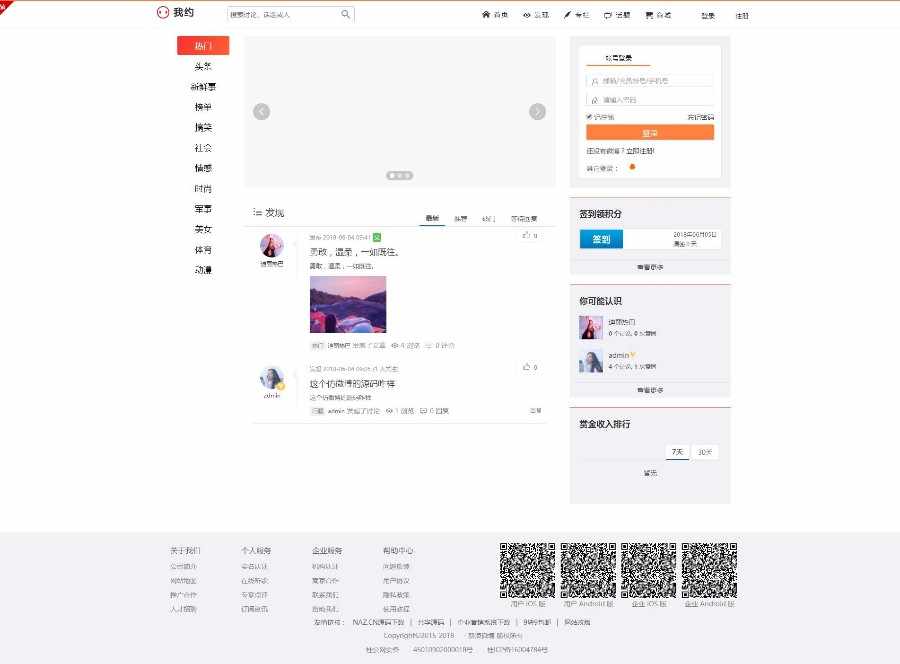Open the photo in the first post
Image resolution: width=900 pixels, height=664 pixels.
point(347,304)
